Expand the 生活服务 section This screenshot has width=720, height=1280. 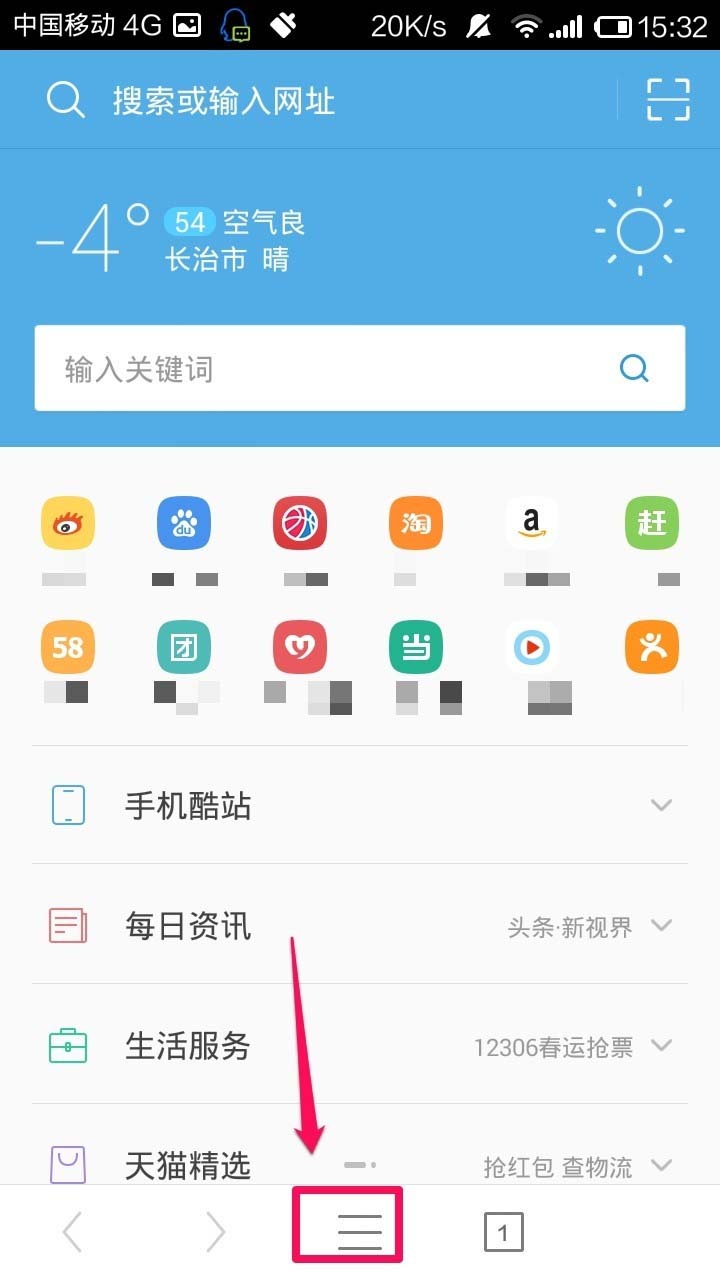(660, 1046)
